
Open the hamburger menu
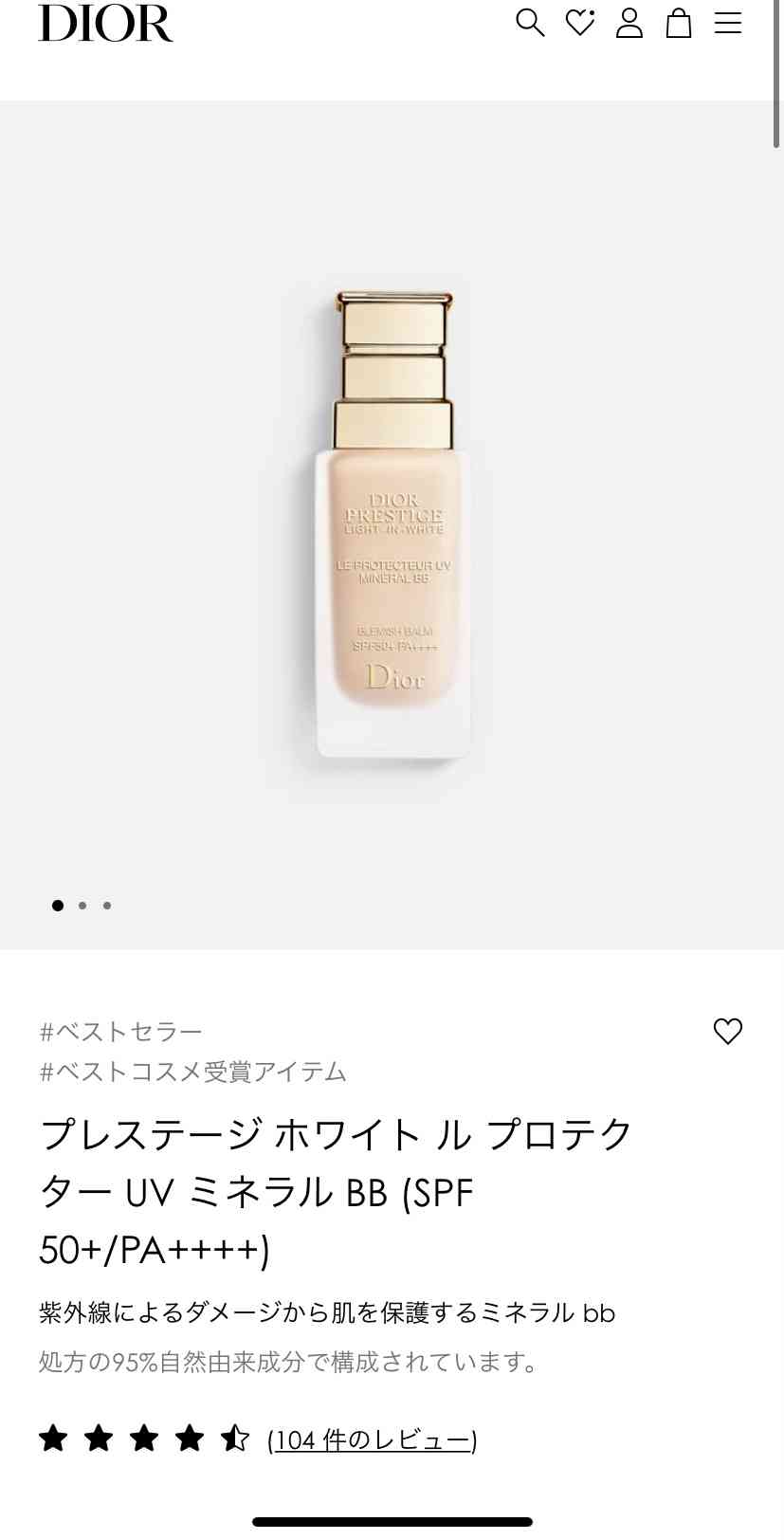point(728,23)
